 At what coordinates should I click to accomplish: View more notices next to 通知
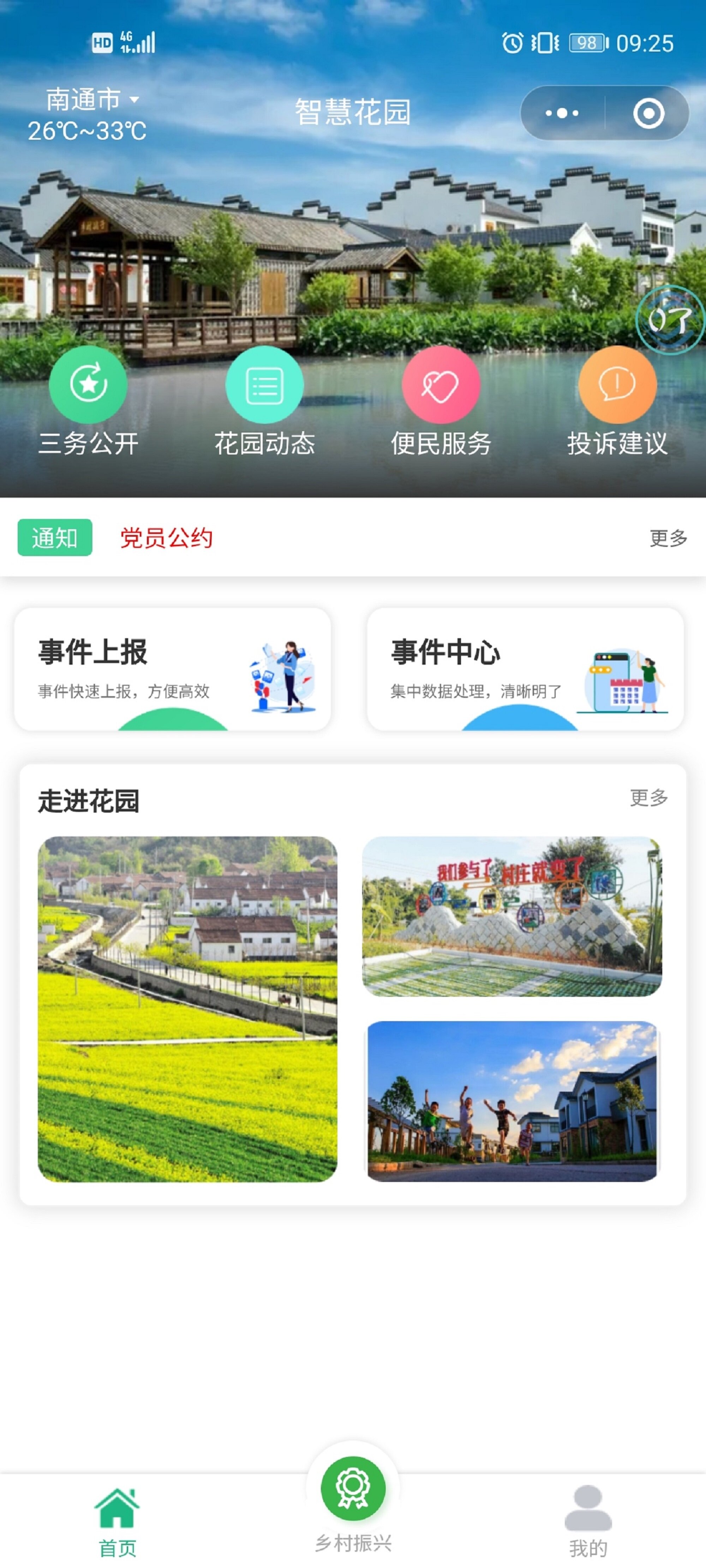click(668, 538)
